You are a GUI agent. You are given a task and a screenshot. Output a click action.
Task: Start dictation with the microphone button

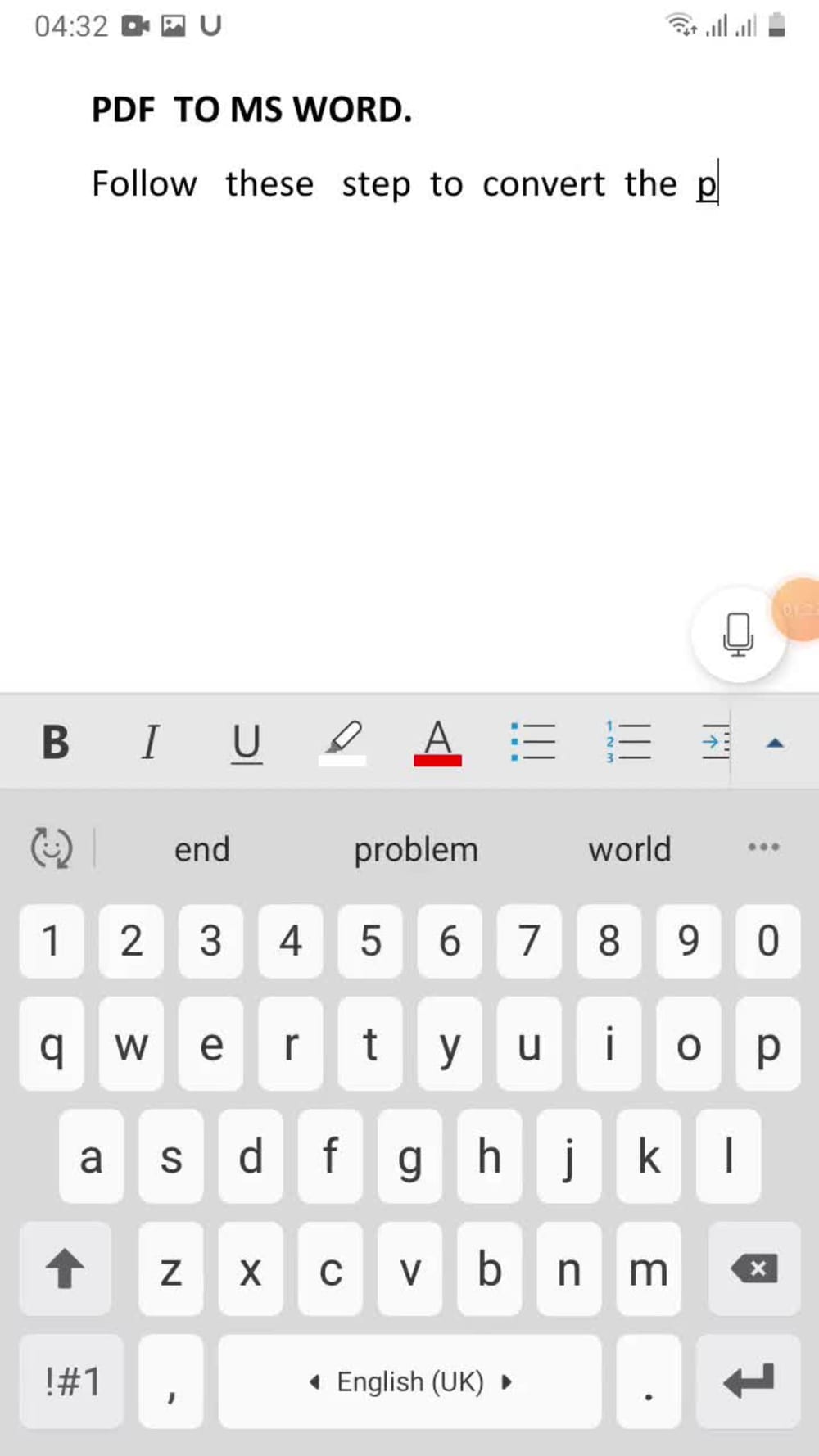click(739, 635)
